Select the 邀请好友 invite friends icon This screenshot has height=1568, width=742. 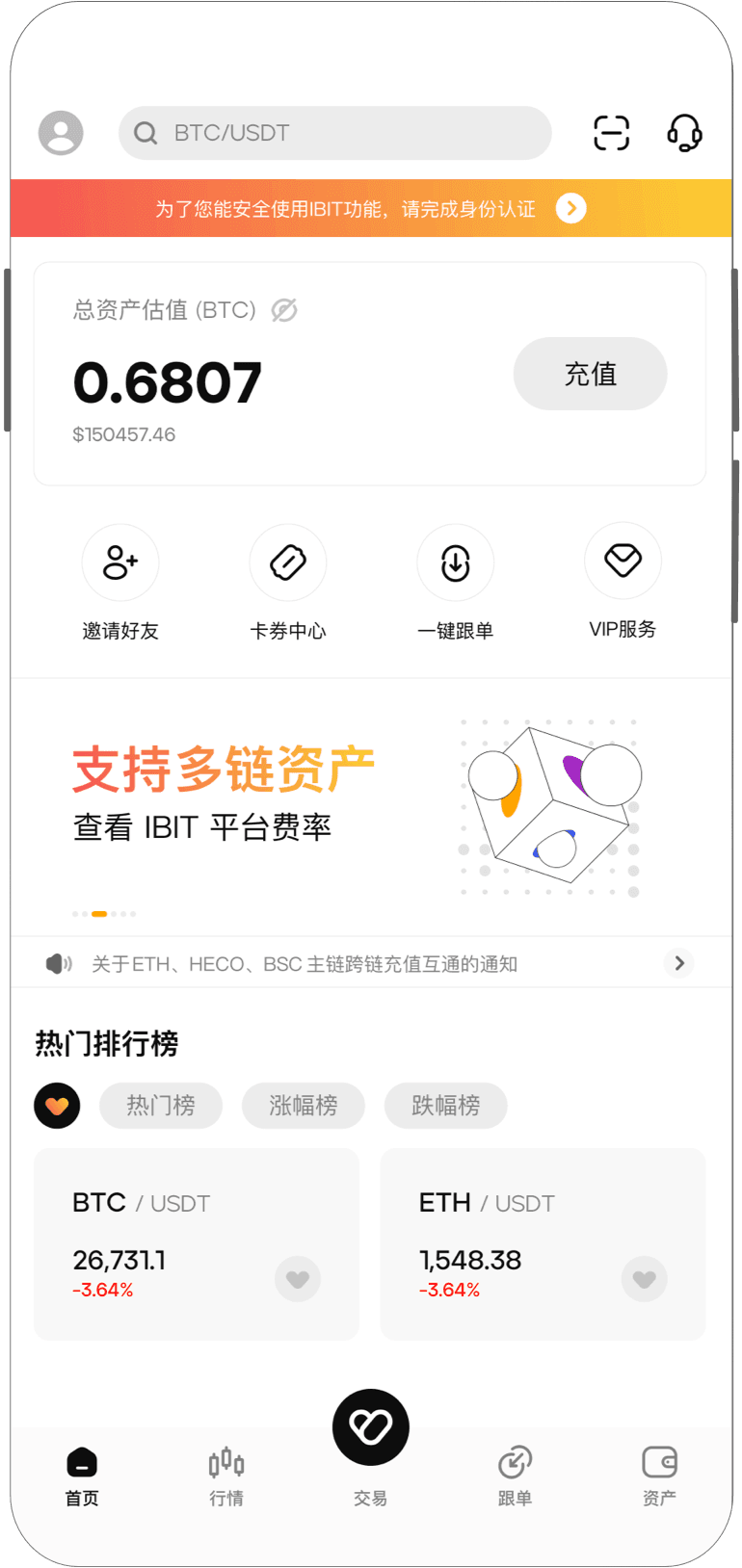[120, 562]
